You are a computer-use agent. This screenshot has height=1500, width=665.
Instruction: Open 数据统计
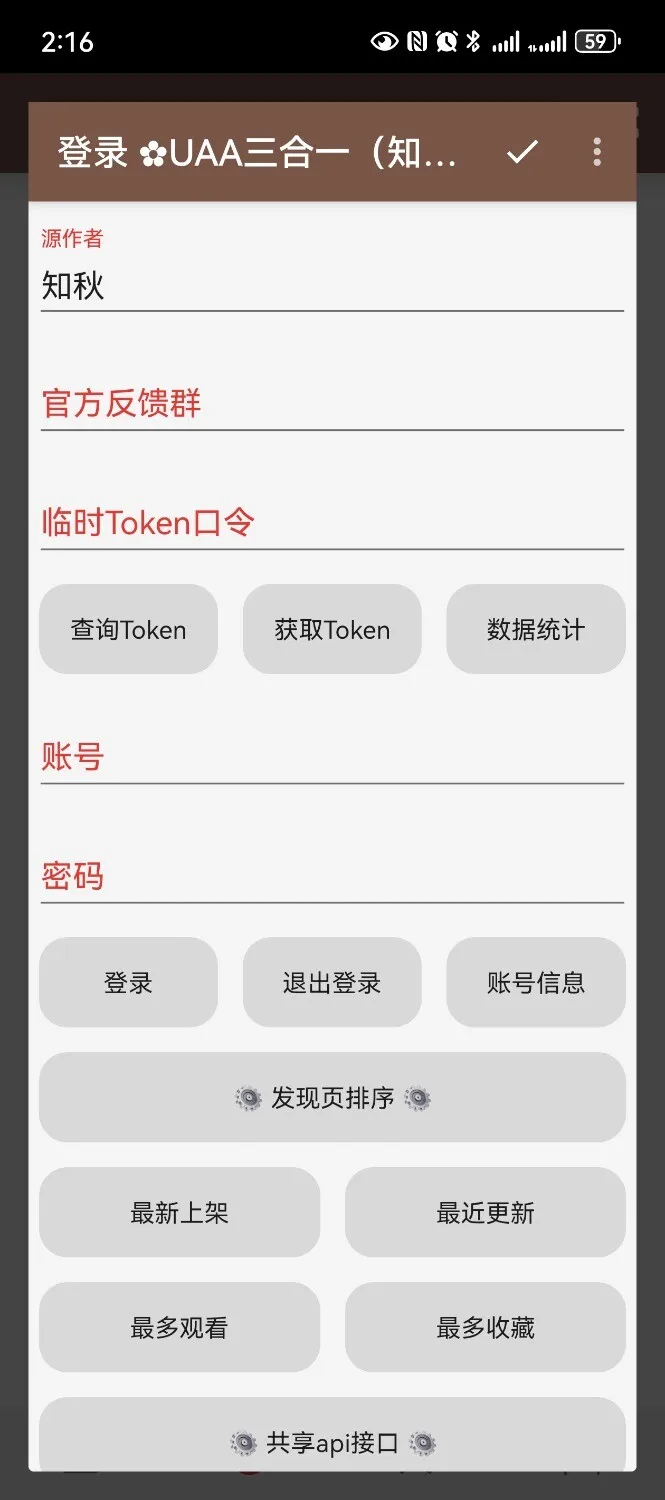pos(536,630)
